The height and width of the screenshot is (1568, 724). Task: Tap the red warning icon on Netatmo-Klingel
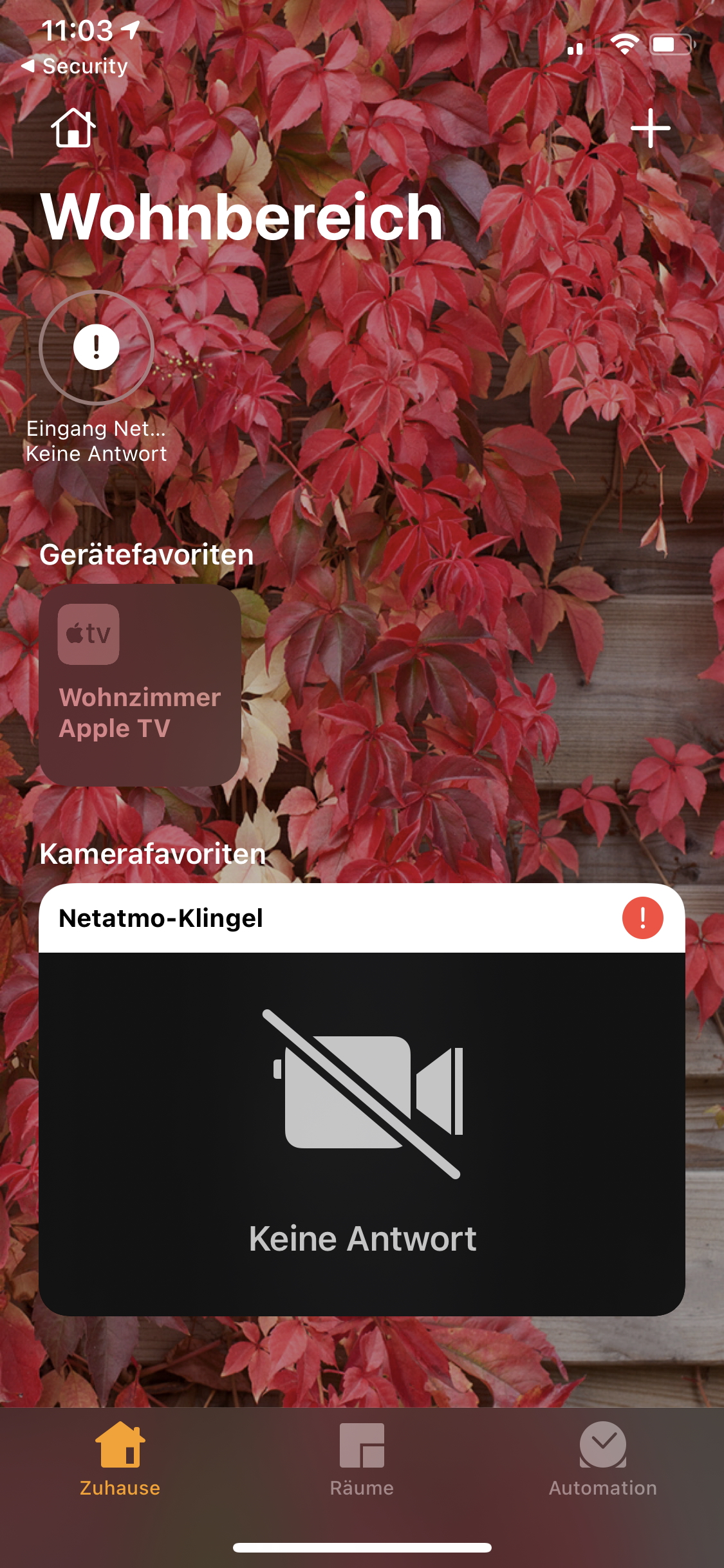642,918
